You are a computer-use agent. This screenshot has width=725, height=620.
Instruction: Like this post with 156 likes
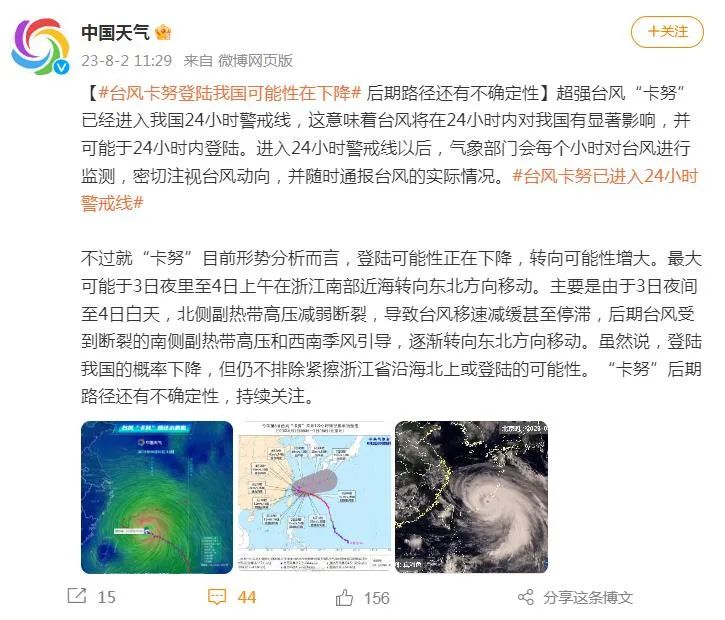click(x=363, y=597)
